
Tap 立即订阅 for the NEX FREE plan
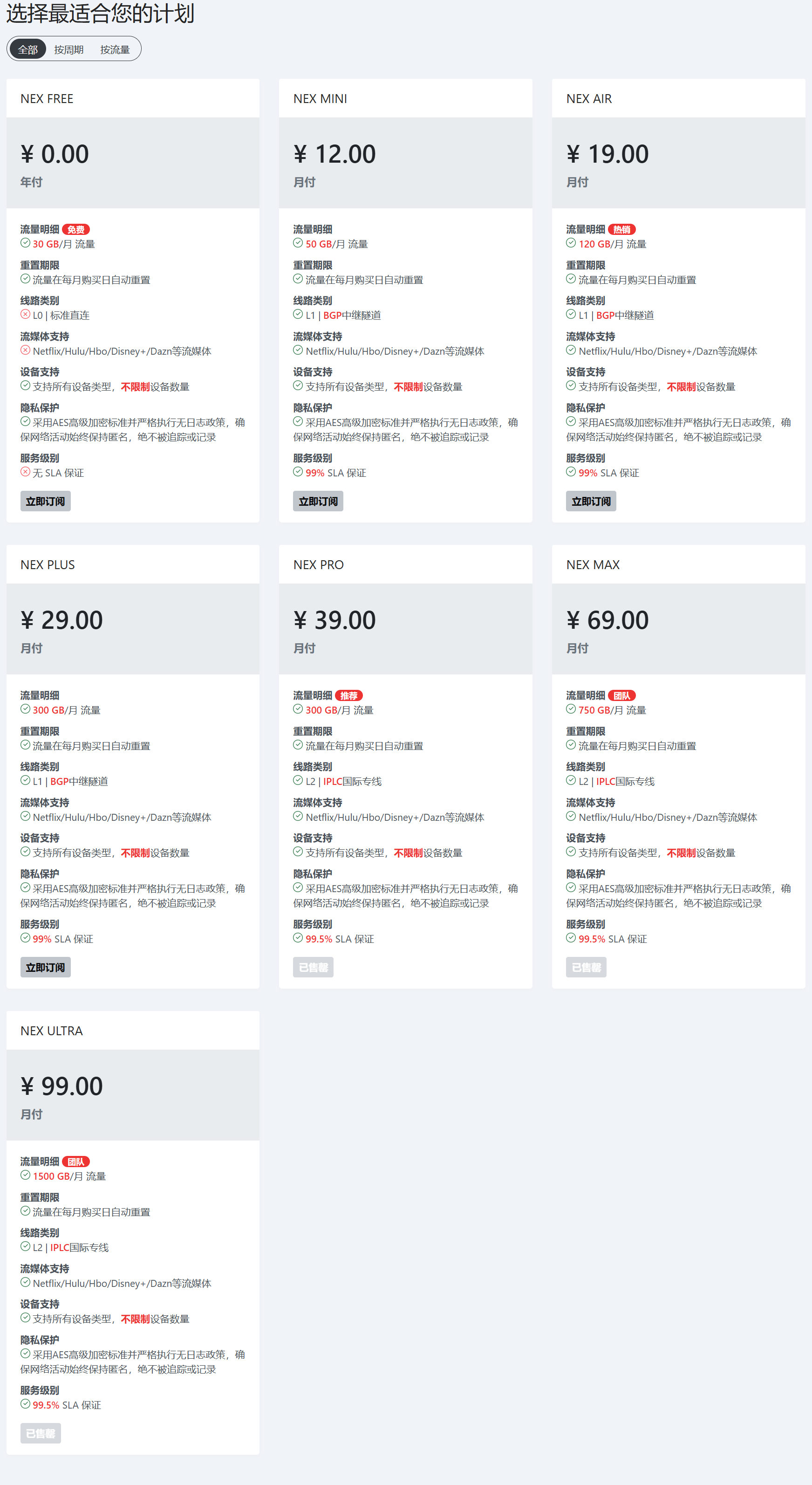(x=46, y=501)
